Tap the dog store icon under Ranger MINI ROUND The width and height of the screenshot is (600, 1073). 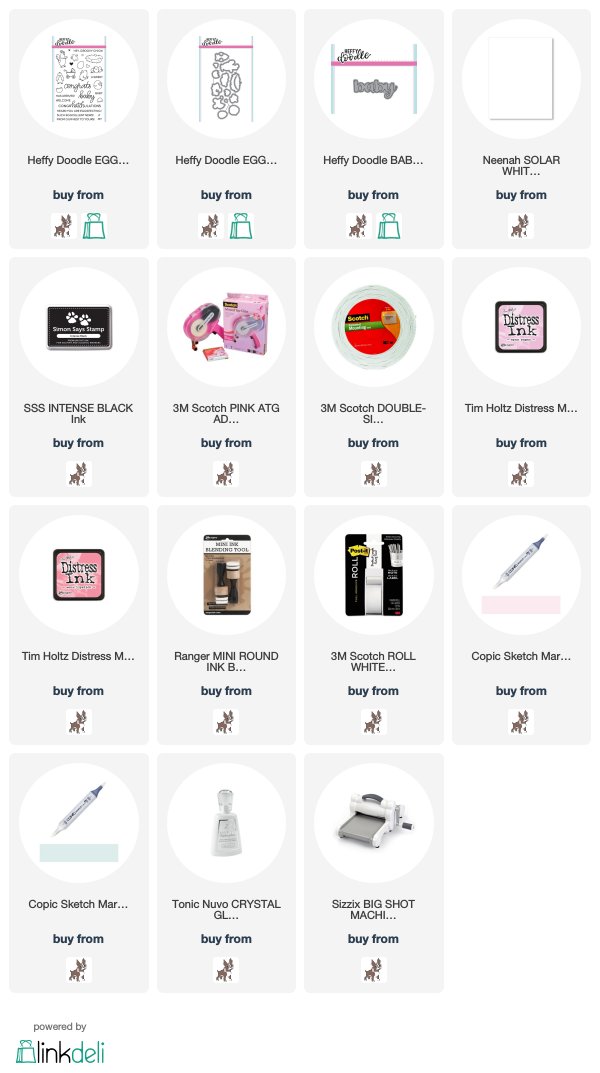pyautogui.click(x=226, y=722)
